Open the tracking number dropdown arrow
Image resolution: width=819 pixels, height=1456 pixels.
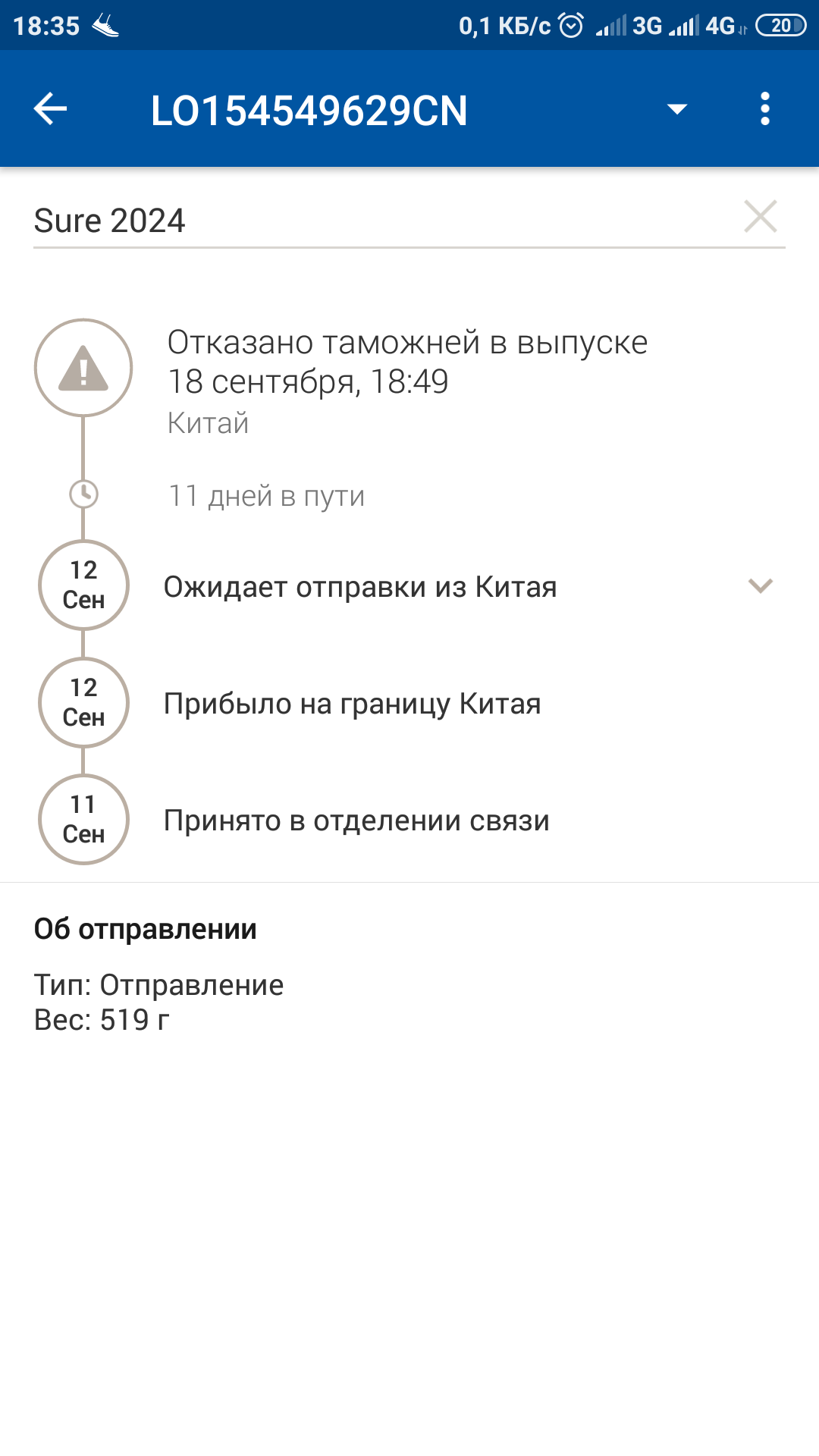pos(676,109)
